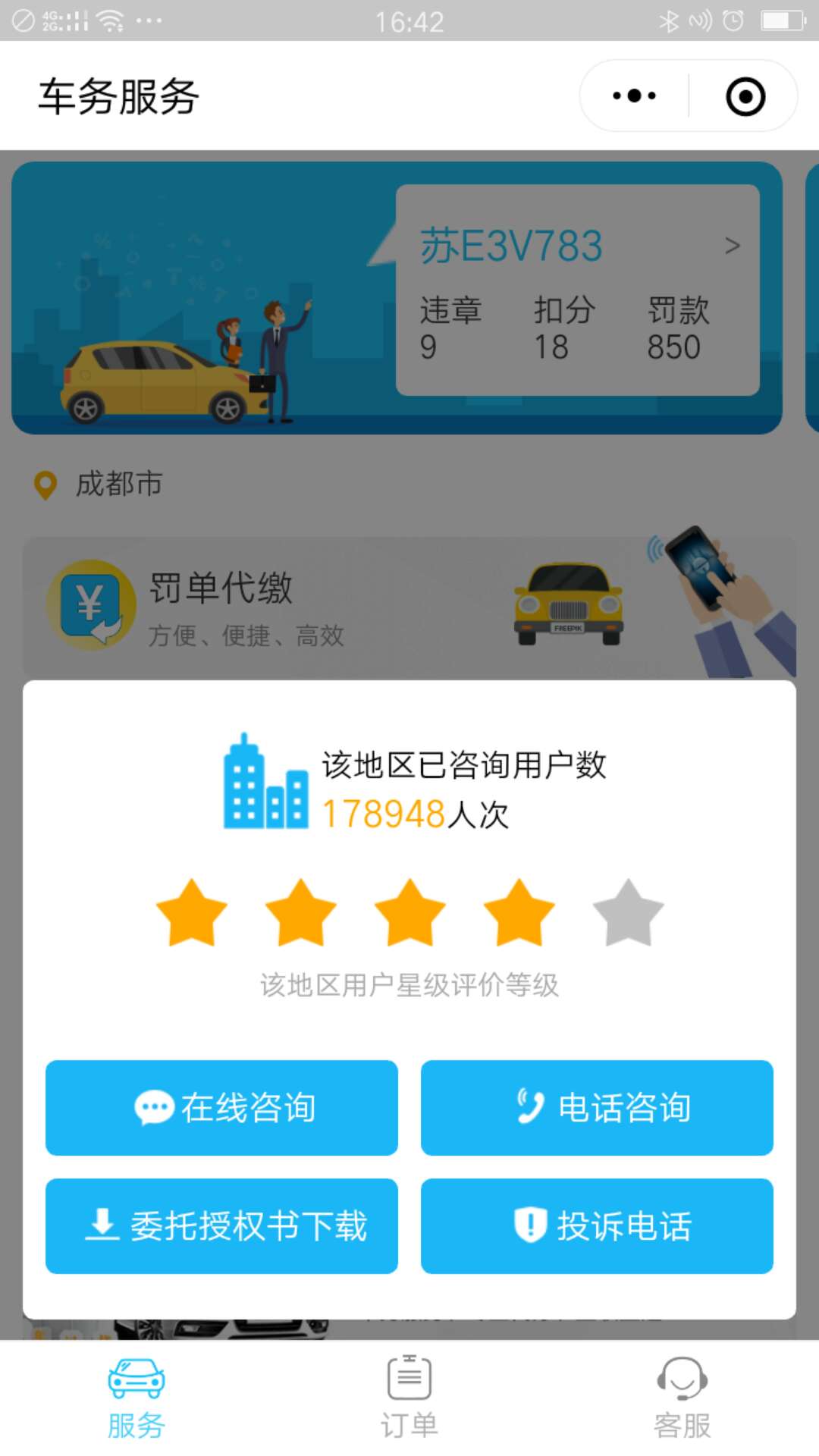Select the blue car icon on the 服务 tab
Viewport: 819px width, 1456px height.
click(136, 1382)
